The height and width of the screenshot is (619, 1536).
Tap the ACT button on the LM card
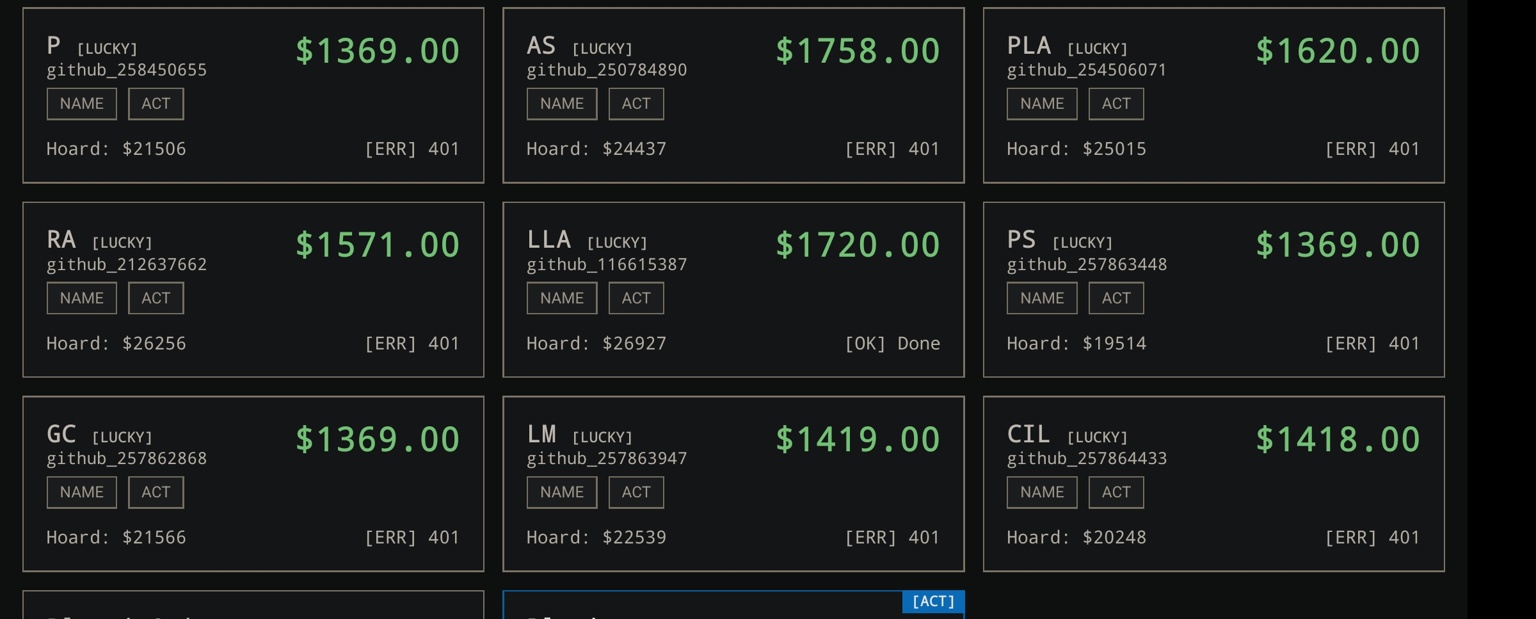pos(636,492)
